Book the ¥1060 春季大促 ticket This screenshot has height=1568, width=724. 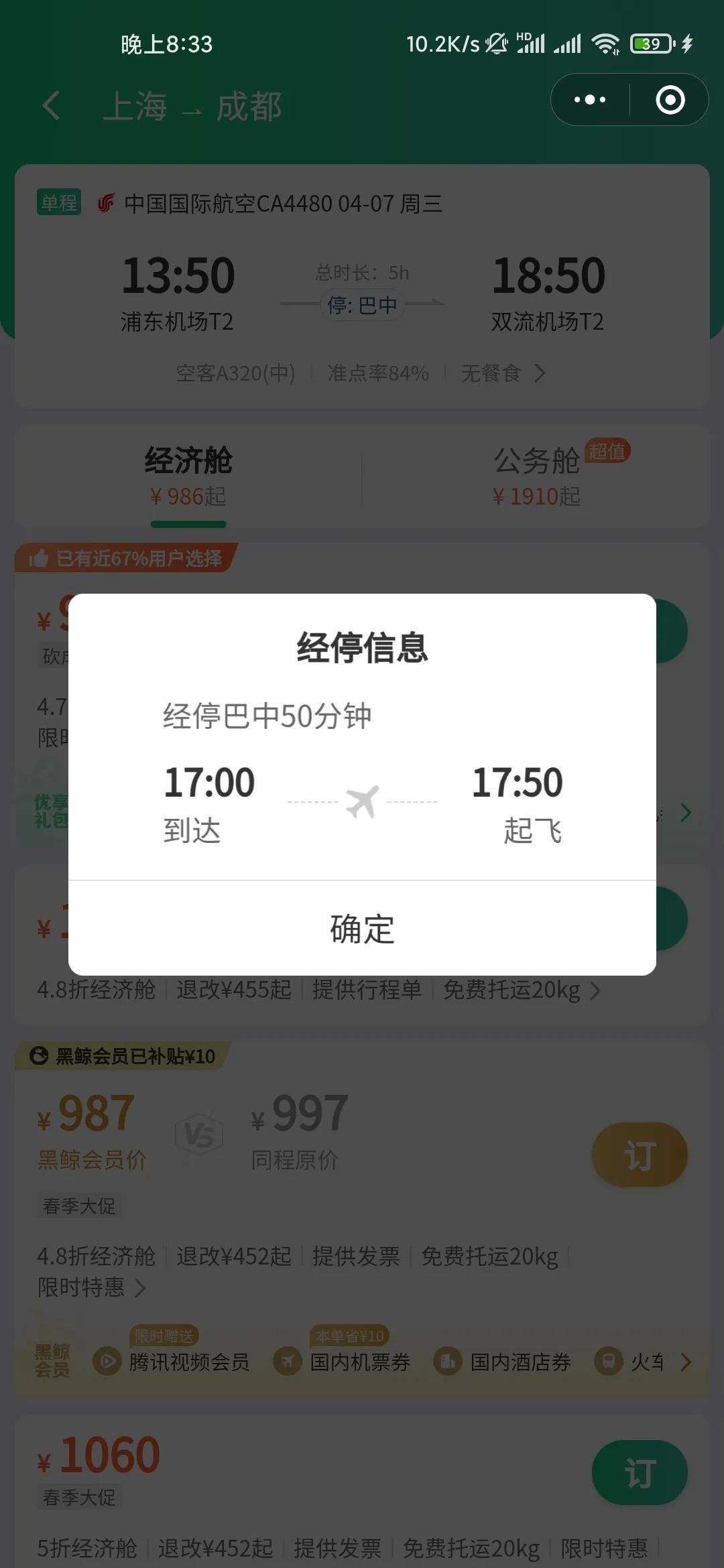tap(639, 1472)
